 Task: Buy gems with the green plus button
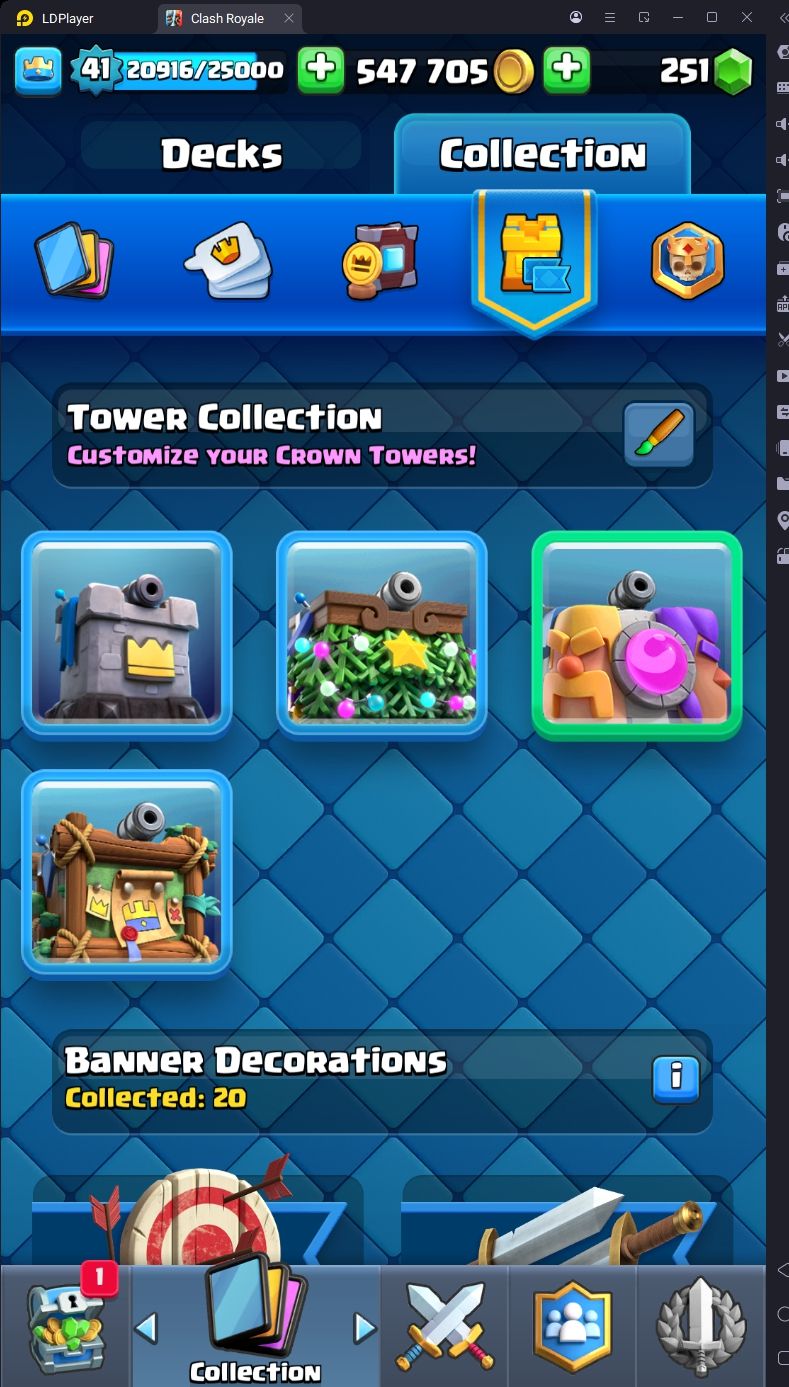click(x=566, y=69)
